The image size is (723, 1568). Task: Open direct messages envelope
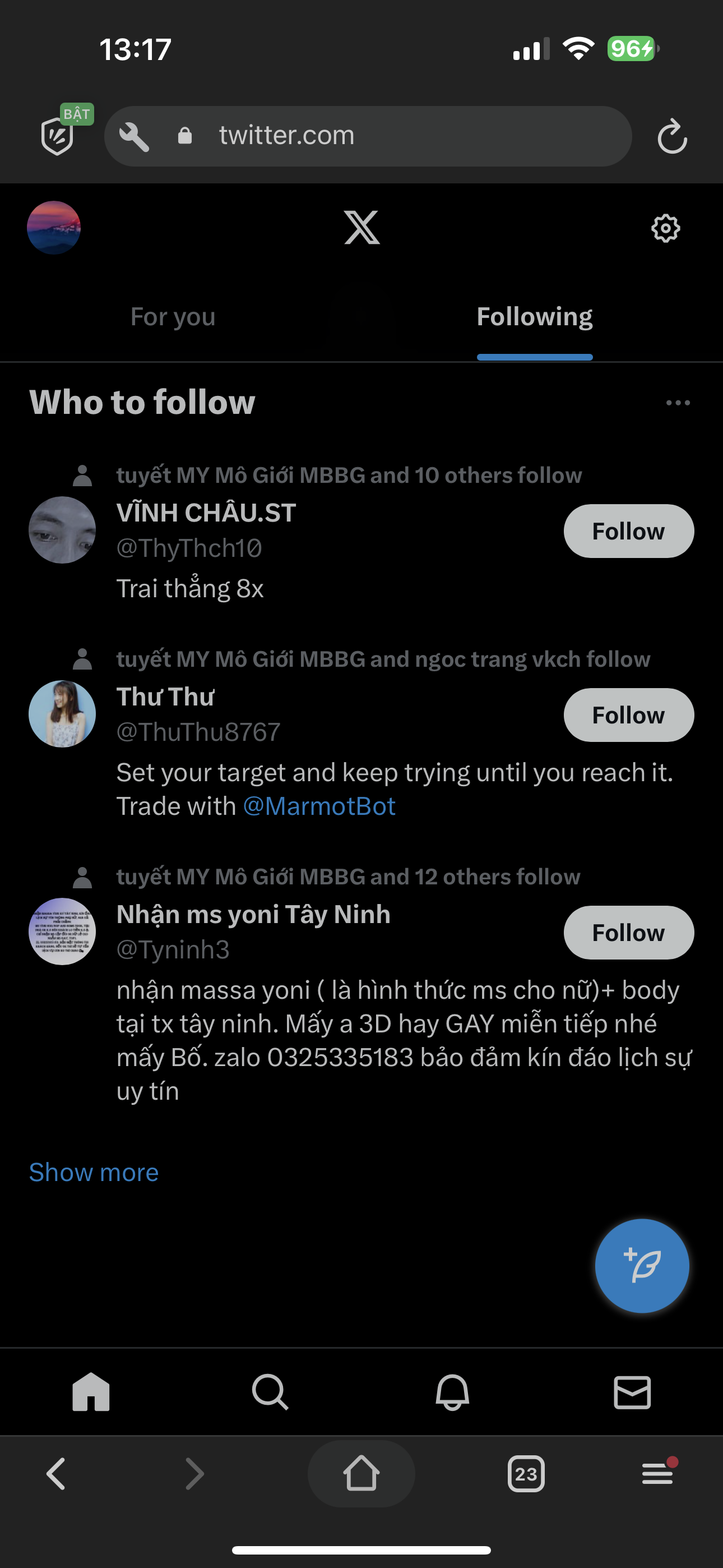tap(632, 1392)
